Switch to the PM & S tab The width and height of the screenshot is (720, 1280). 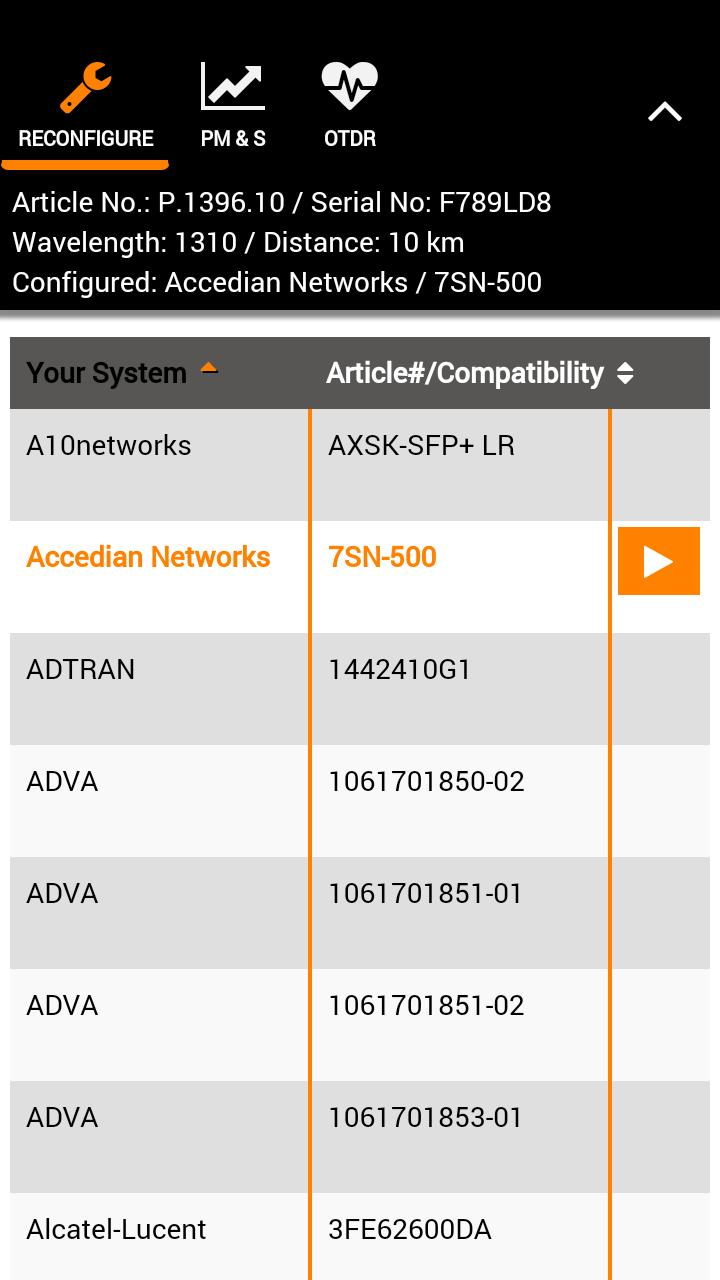pos(233,106)
